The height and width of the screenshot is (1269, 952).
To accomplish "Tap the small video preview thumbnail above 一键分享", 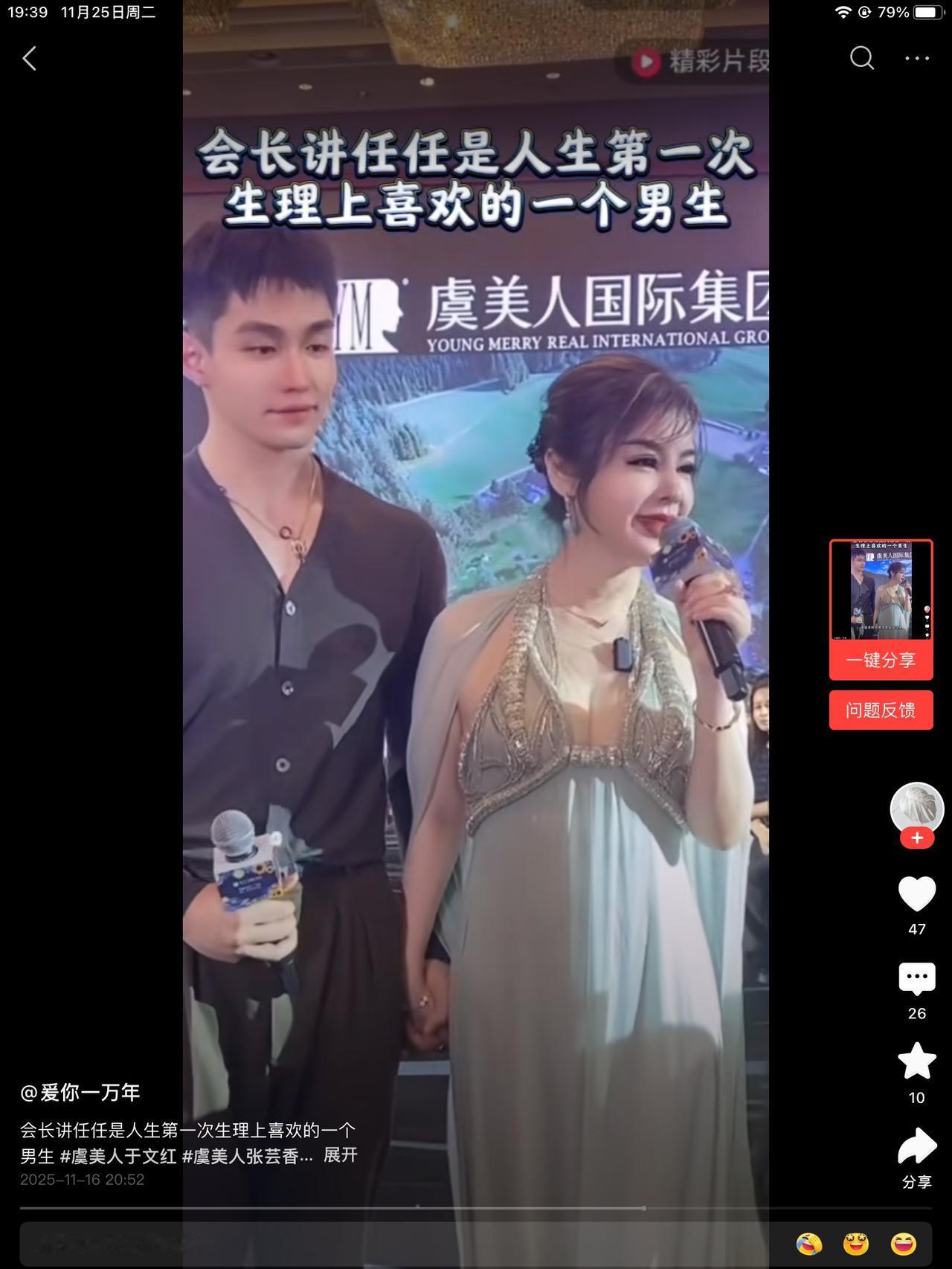I will (881, 591).
